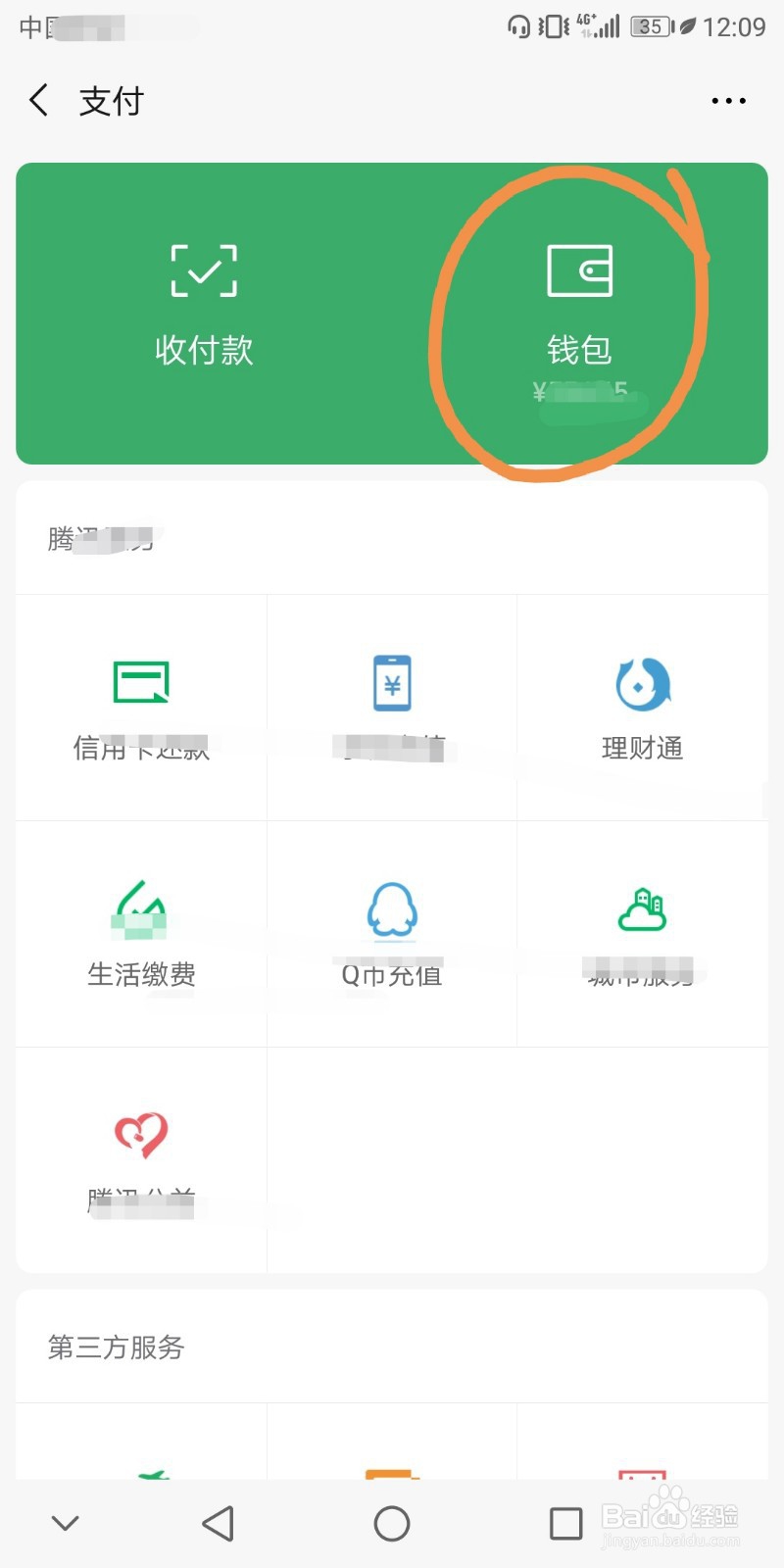Screen dimensions: 784x1568
Task: Open the three-dot overflow menu
Action: [728, 100]
